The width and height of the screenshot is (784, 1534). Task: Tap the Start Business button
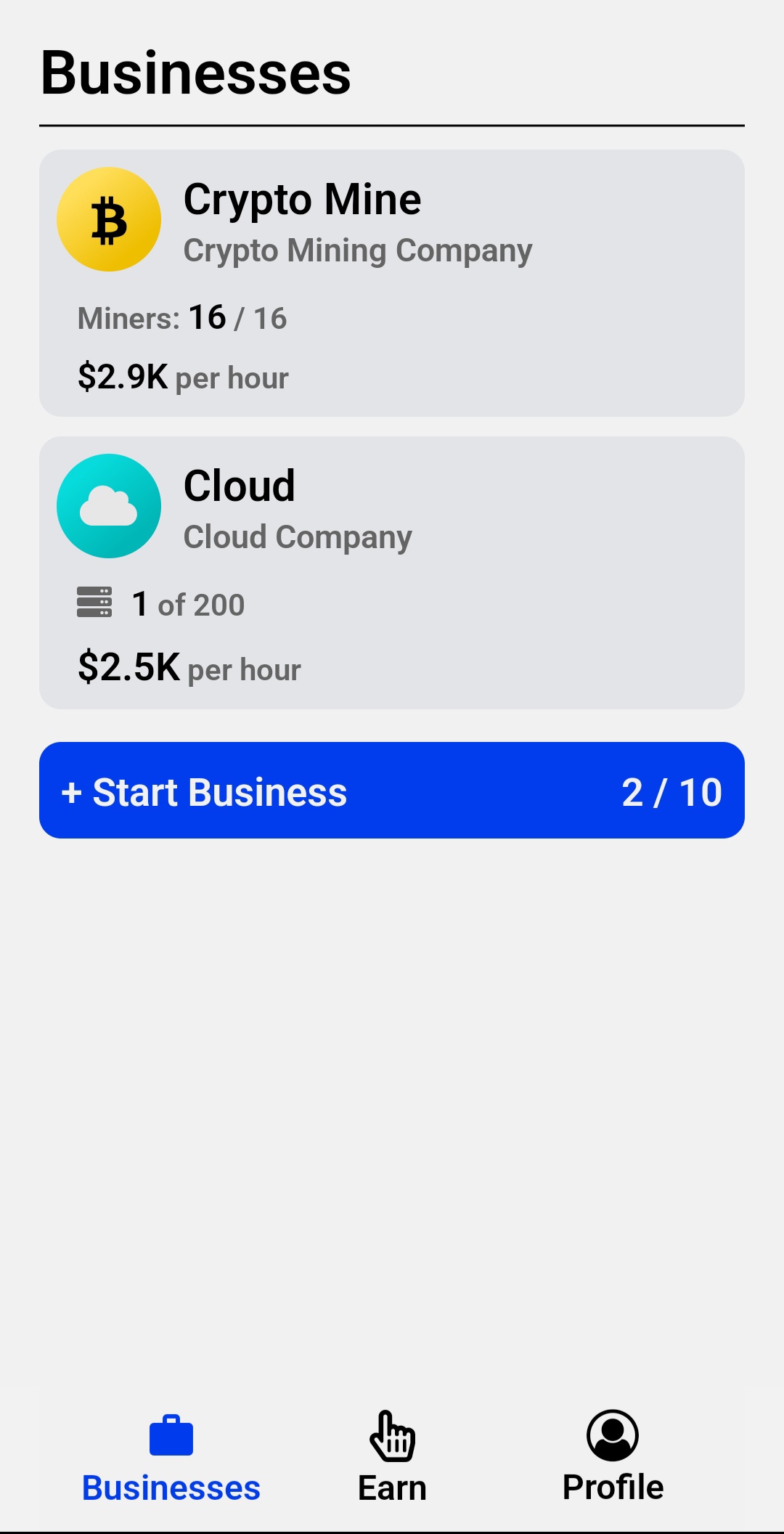click(x=392, y=790)
